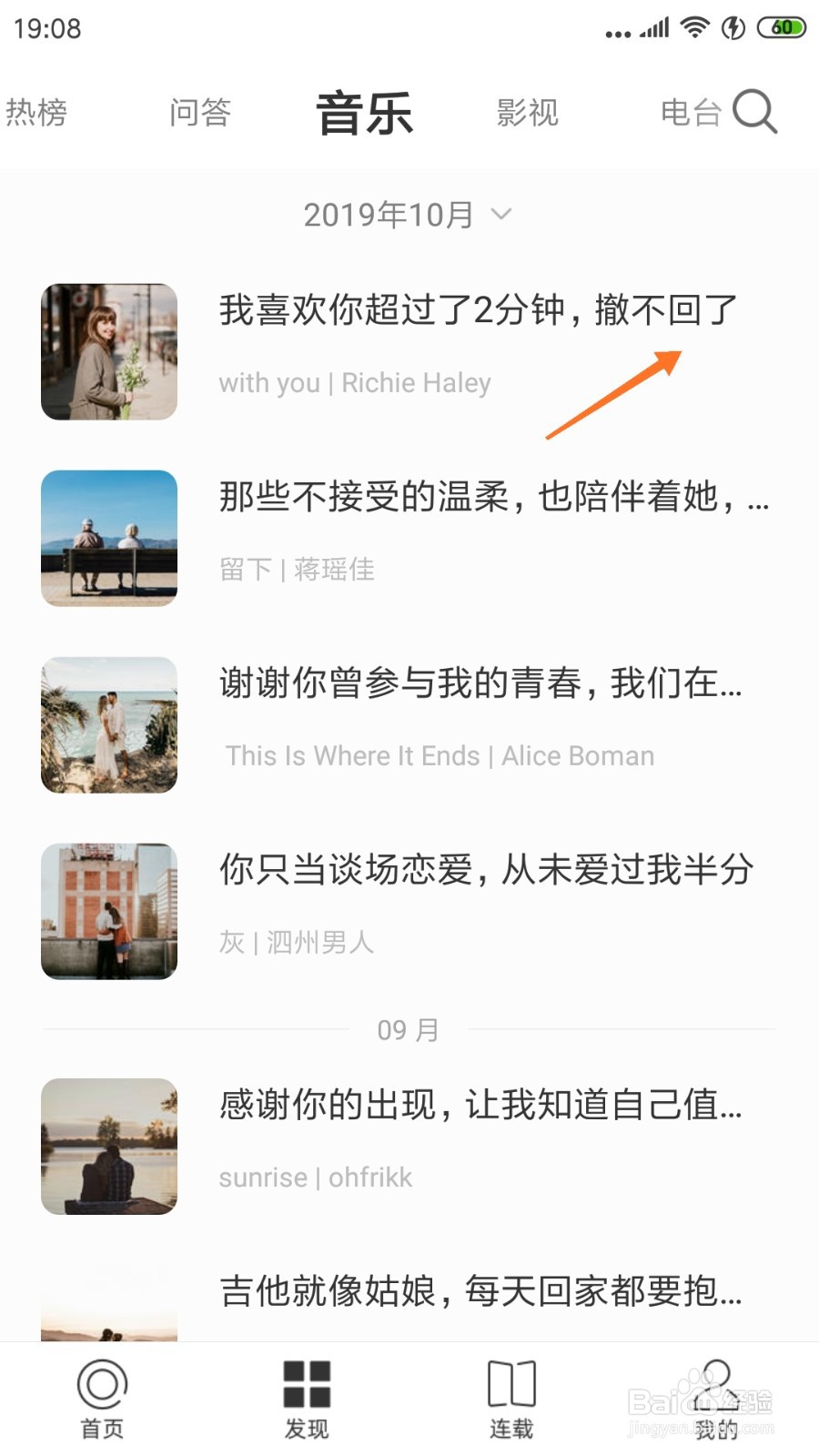Tap the rooftop couple photo thumbnail
The height and width of the screenshot is (1456, 819).
click(108, 911)
